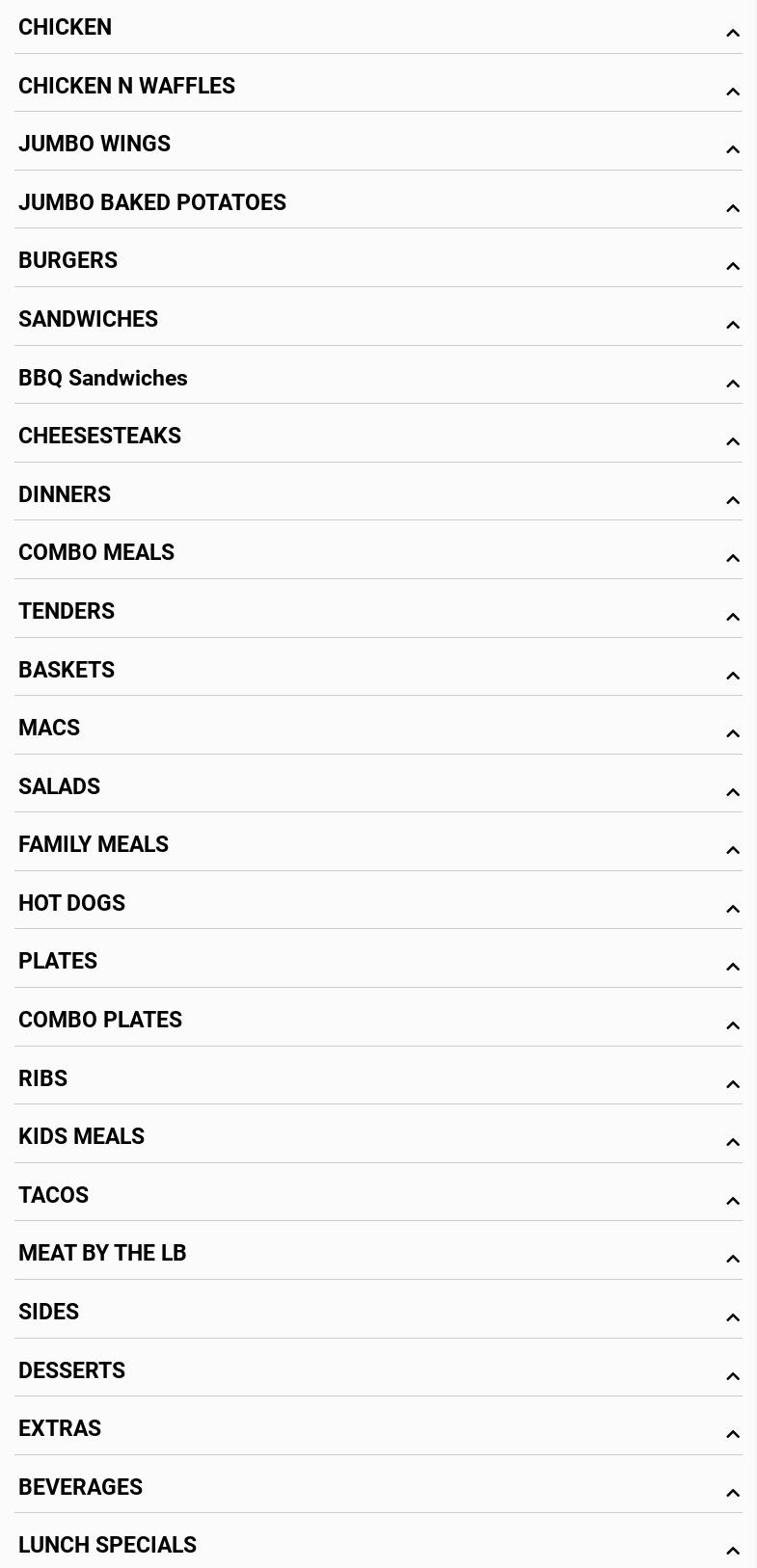Expand the DINNERS section
Screen dimensions: 757x1568
coord(377,495)
